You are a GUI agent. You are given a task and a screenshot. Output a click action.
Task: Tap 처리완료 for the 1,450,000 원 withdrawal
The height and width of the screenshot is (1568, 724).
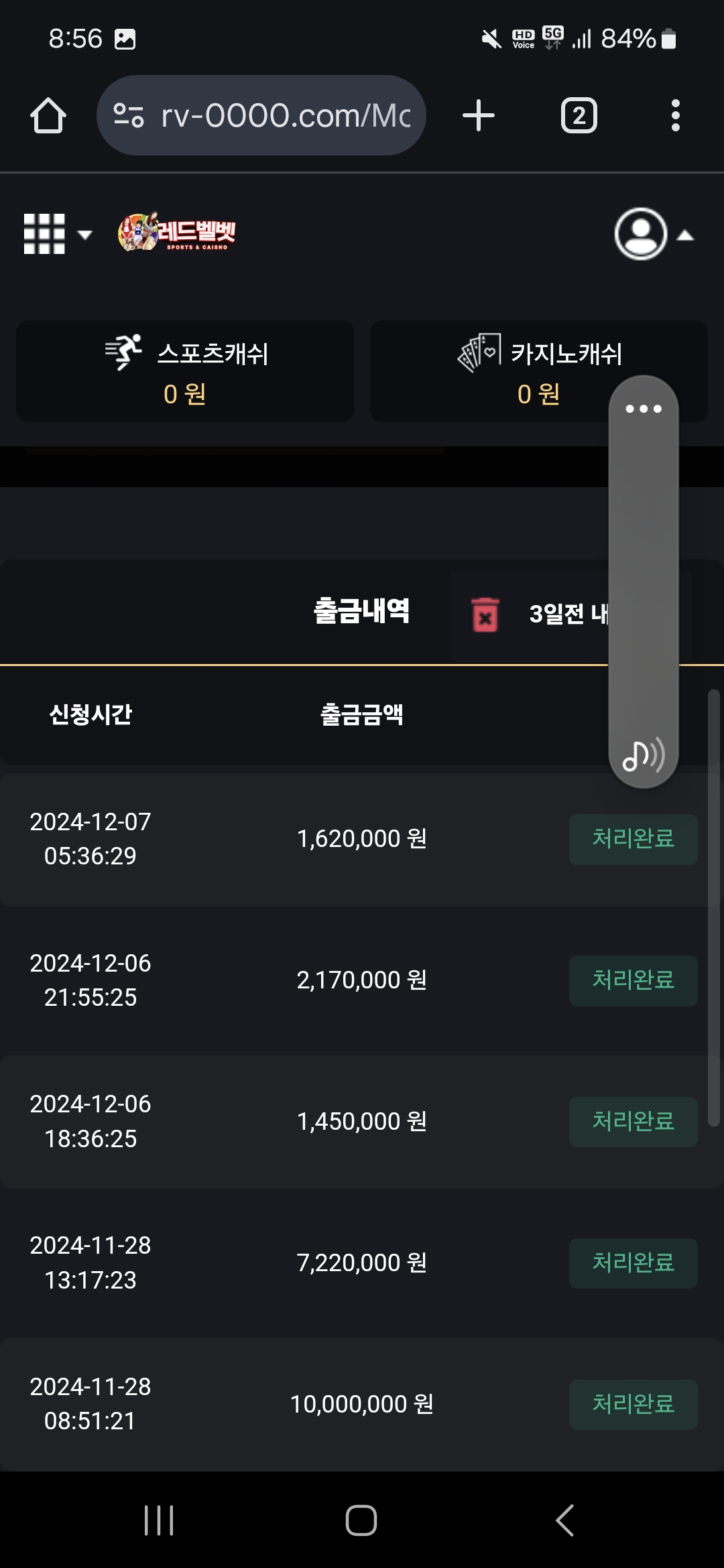pos(633,1122)
